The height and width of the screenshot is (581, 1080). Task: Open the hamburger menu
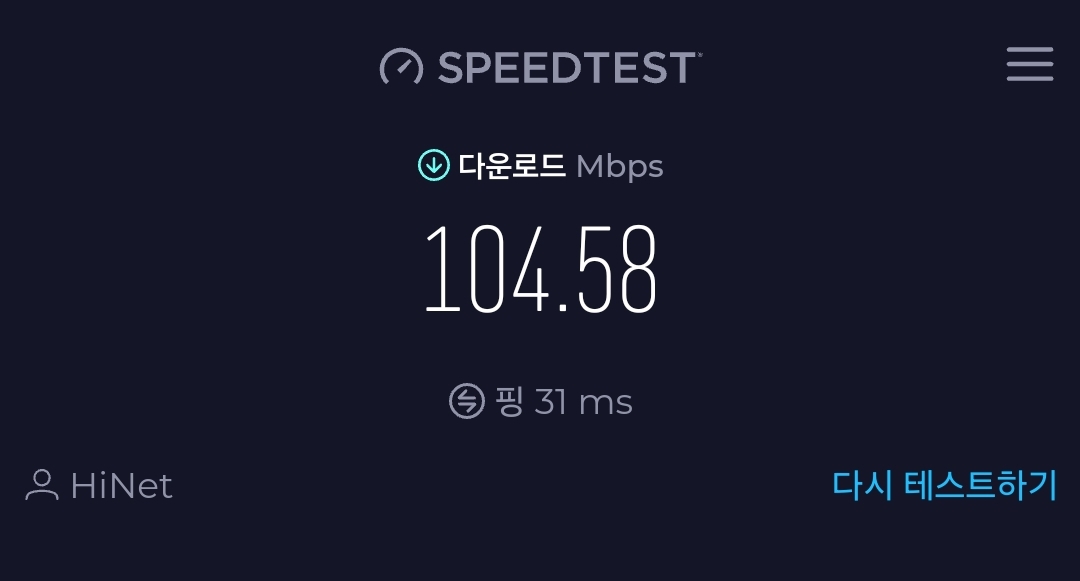pyautogui.click(x=1029, y=65)
